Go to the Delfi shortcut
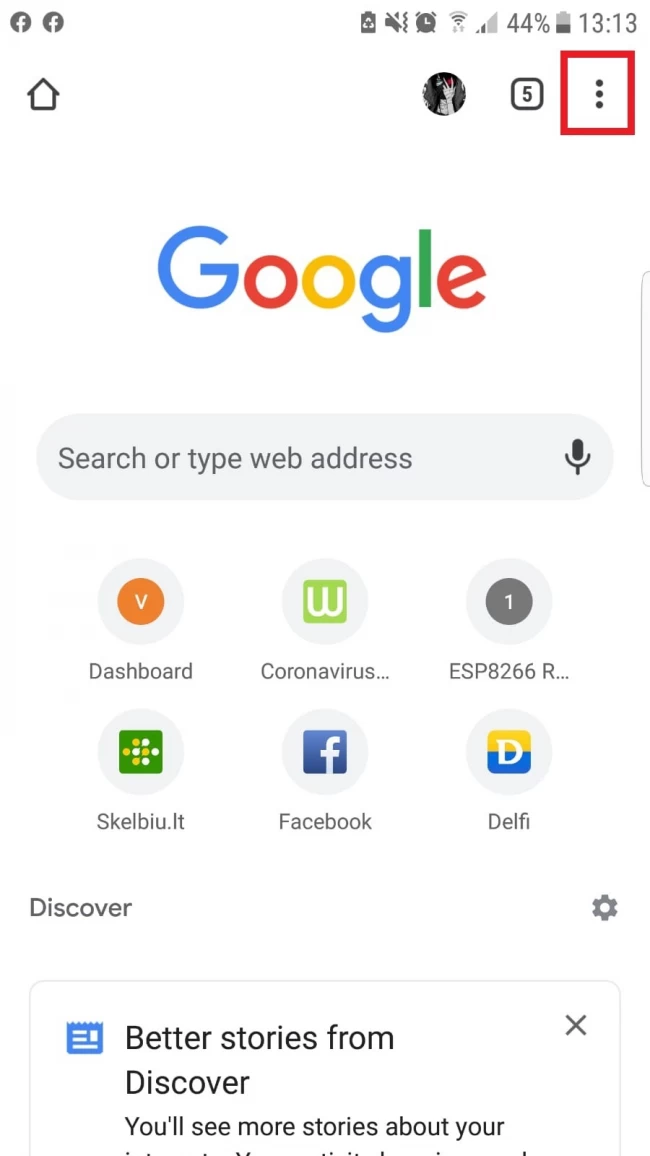Screen dimensions: 650x1156 coord(509,770)
